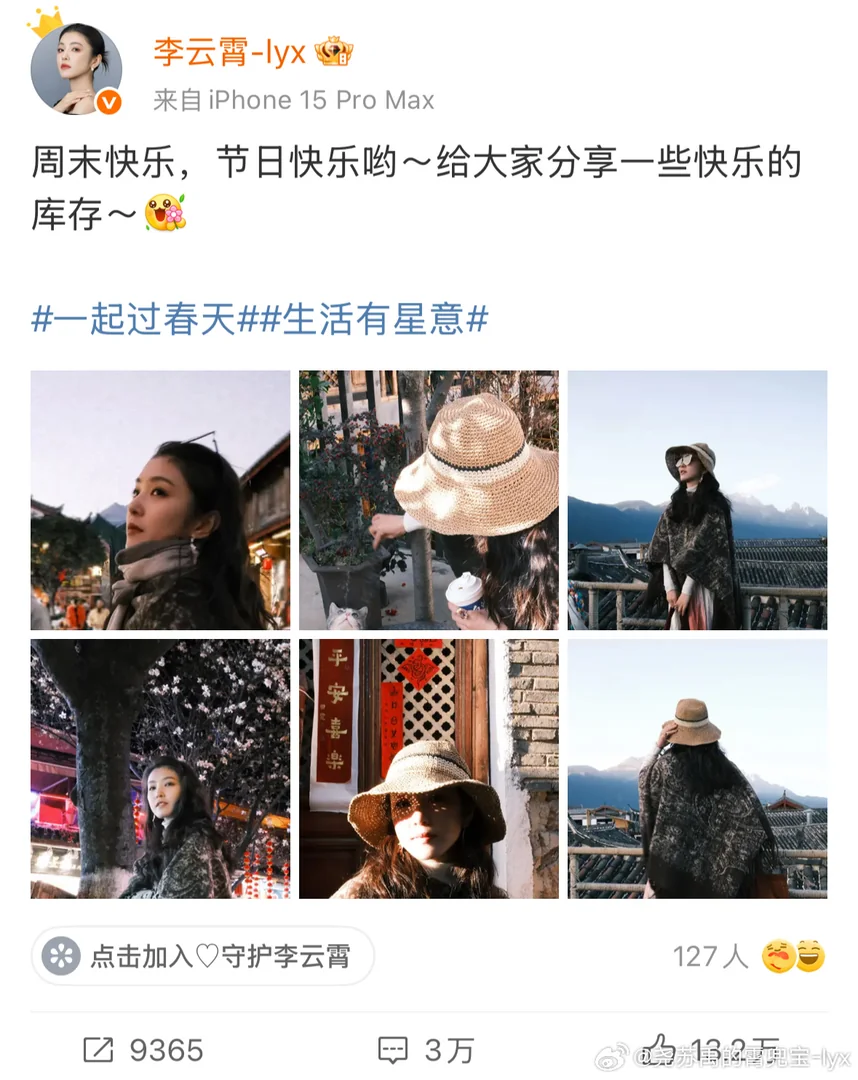This screenshot has width=858, height=1080.
Task: Open the username 李云霄-lyx profile link
Action: click(x=230, y=52)
